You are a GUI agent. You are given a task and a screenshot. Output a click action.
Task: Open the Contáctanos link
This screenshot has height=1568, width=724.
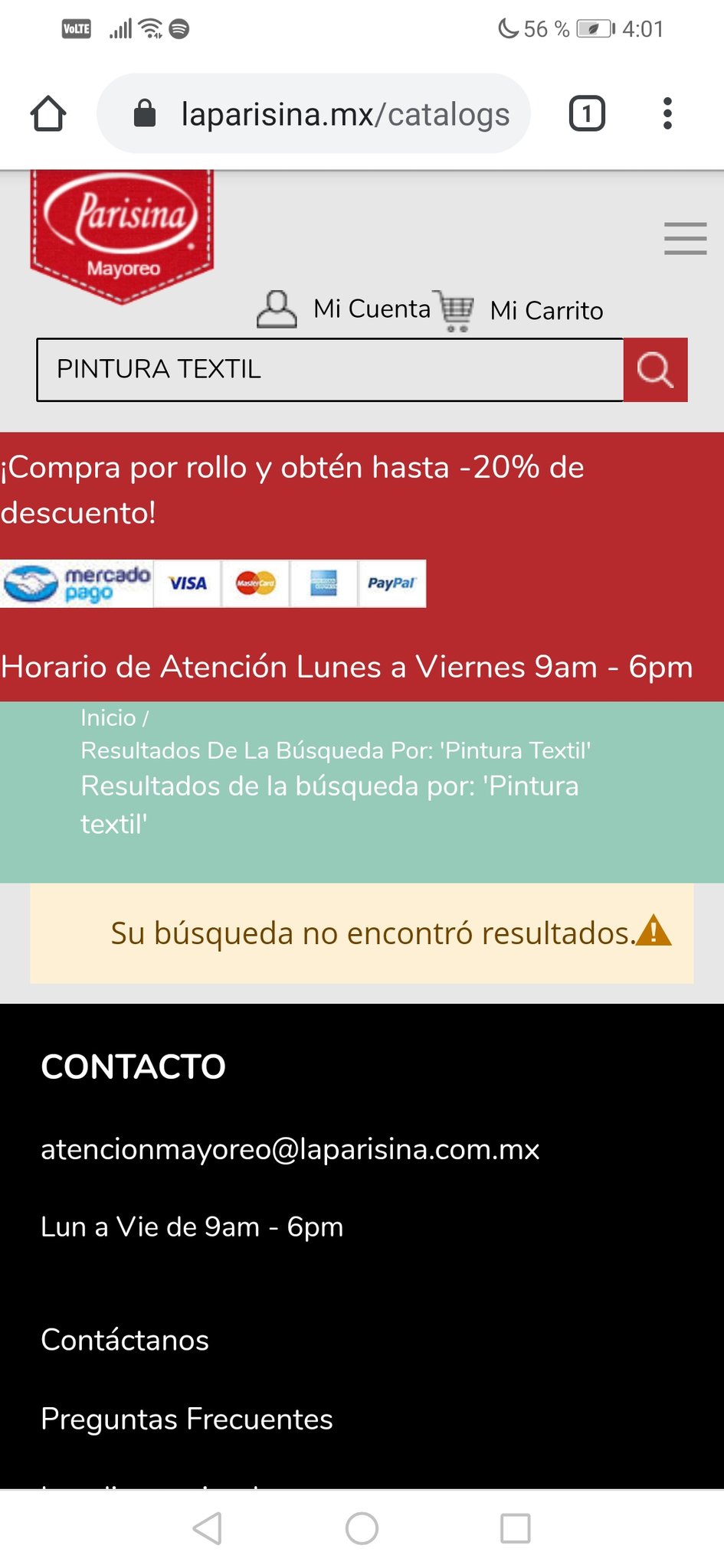tap(125, 1340)
